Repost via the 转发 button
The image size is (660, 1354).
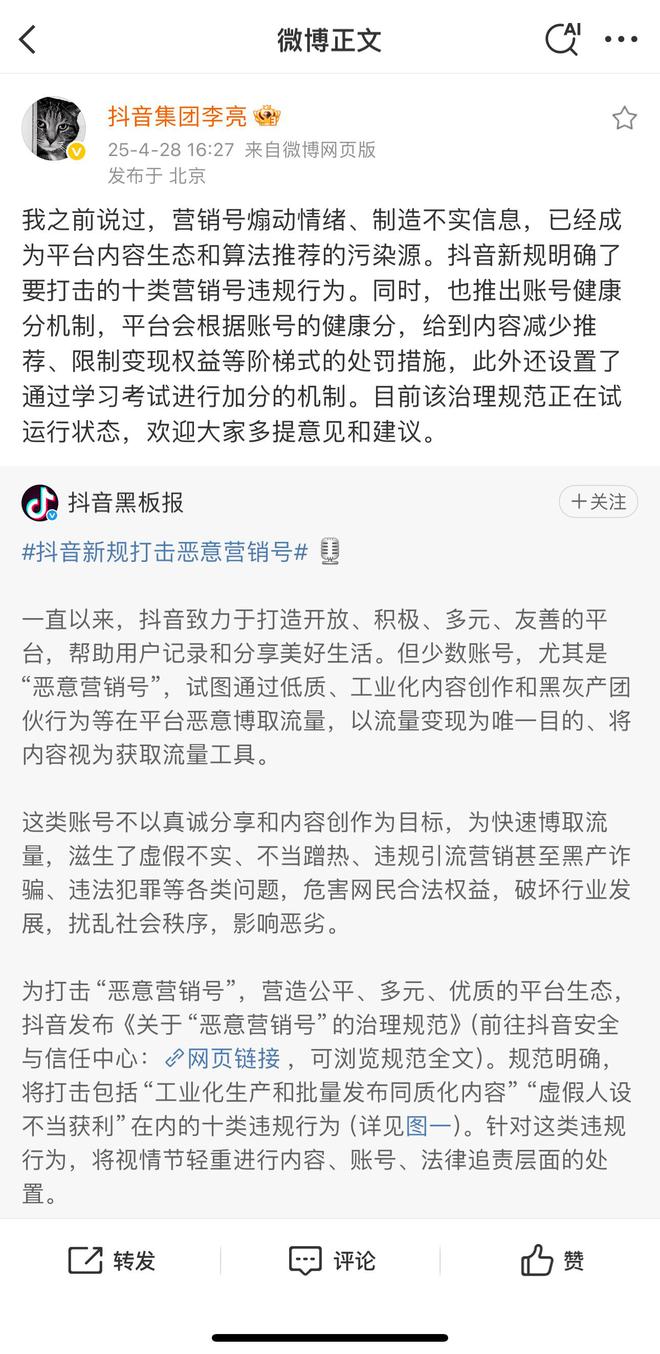(x=112, y=1261)
